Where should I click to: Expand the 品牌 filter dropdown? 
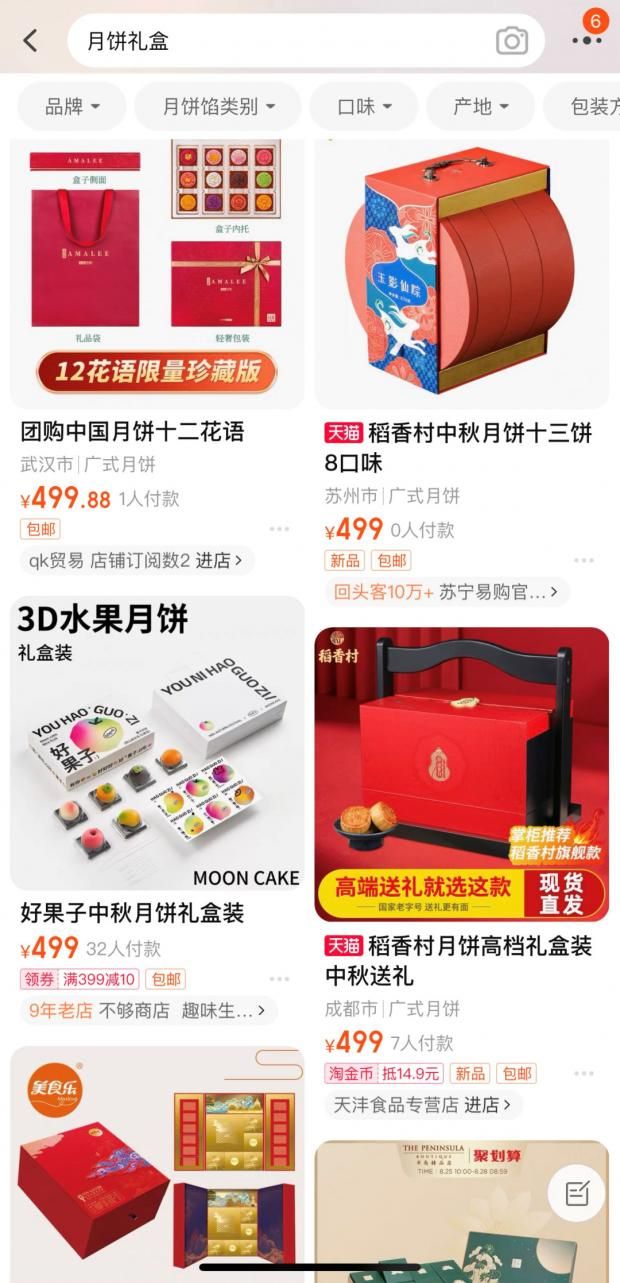coord(72,106)
